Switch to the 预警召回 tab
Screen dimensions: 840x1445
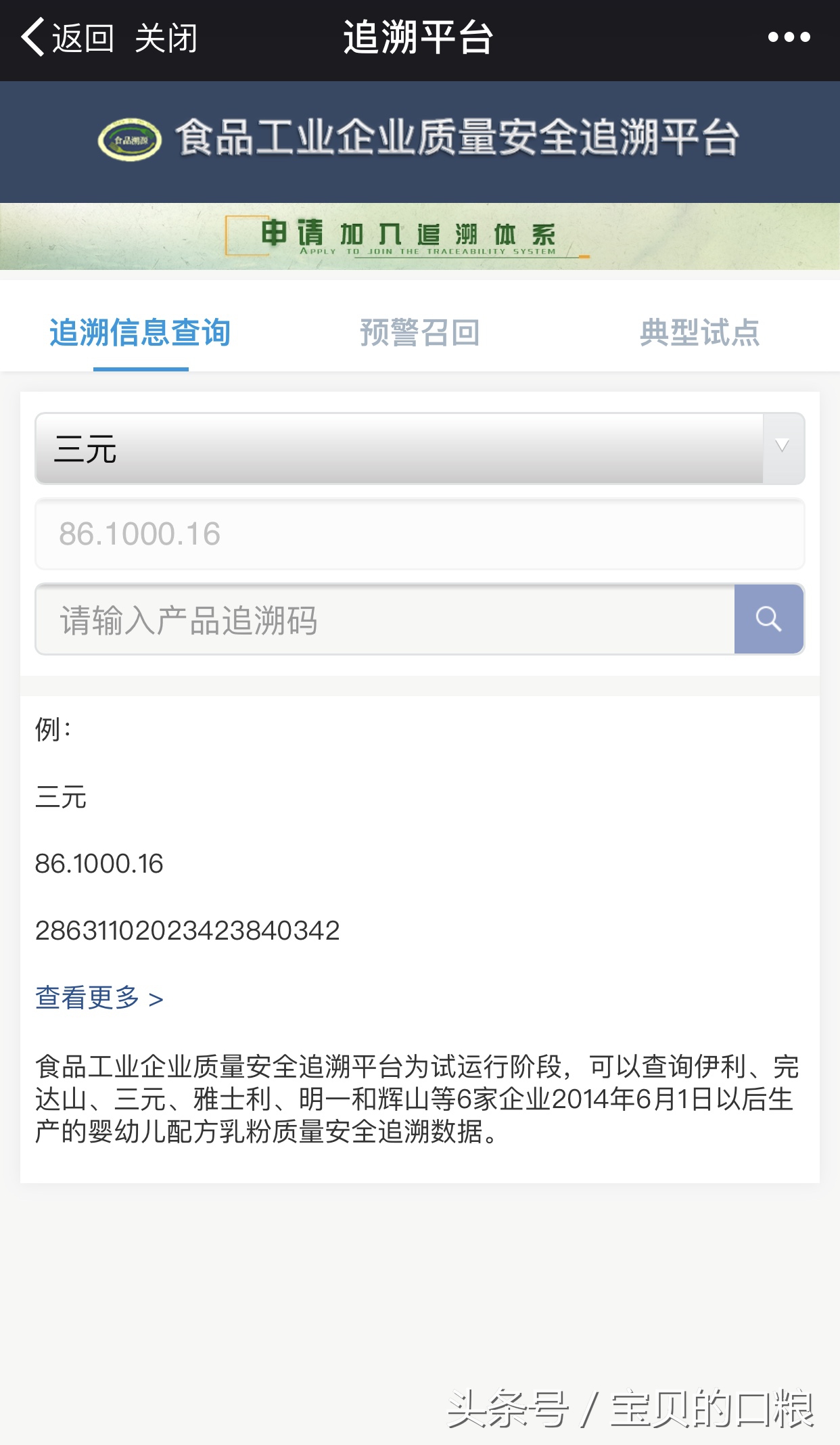coord(419,334)
